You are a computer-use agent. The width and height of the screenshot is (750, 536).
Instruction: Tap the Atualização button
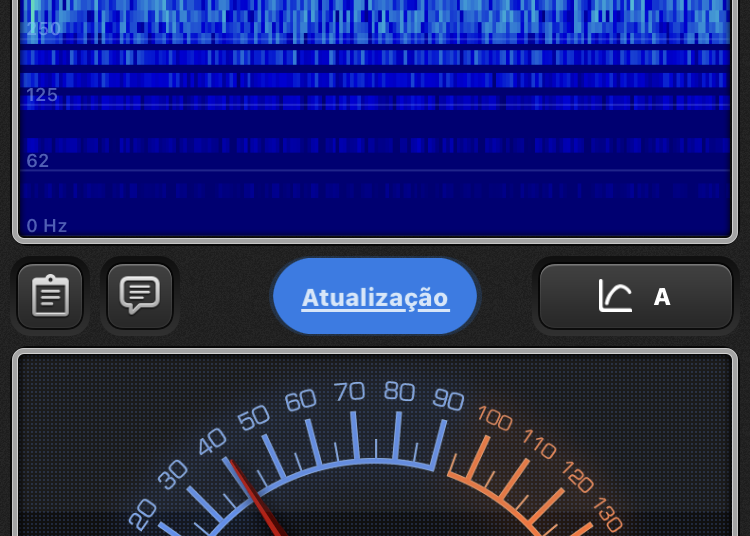coord(375,297)
